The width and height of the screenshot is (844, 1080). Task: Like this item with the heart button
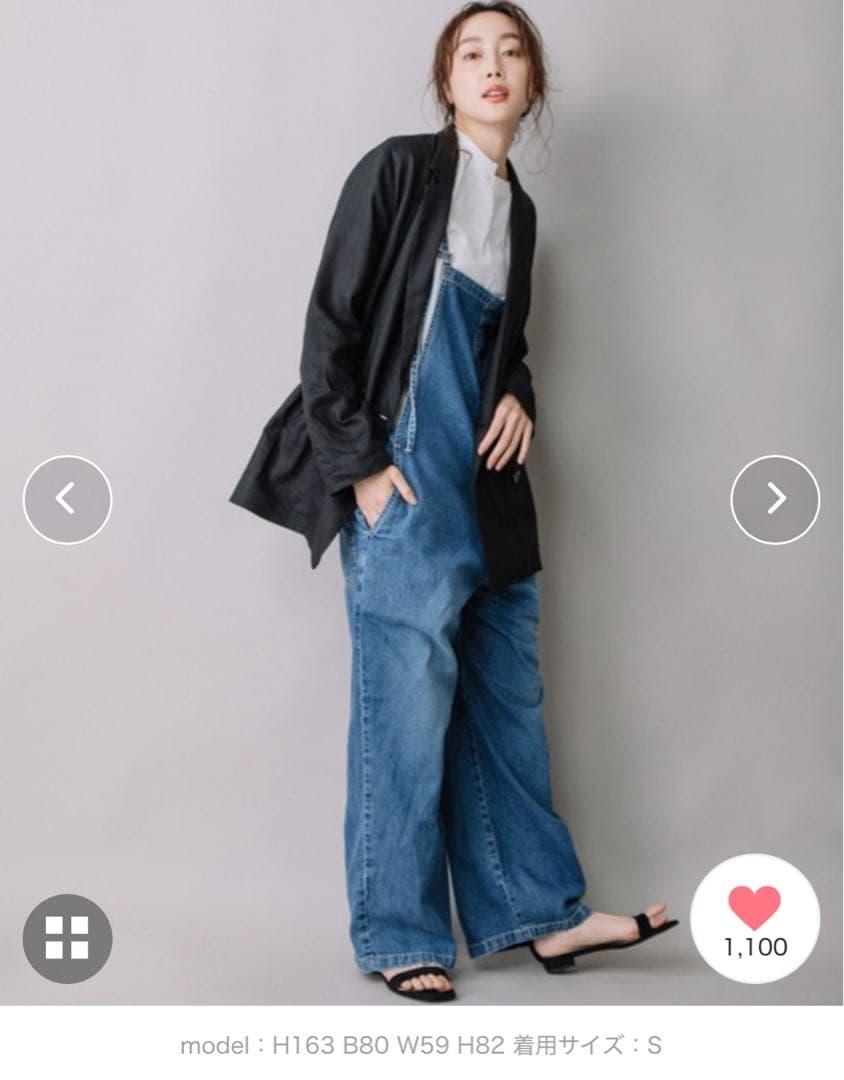click(x=754, y=918)
